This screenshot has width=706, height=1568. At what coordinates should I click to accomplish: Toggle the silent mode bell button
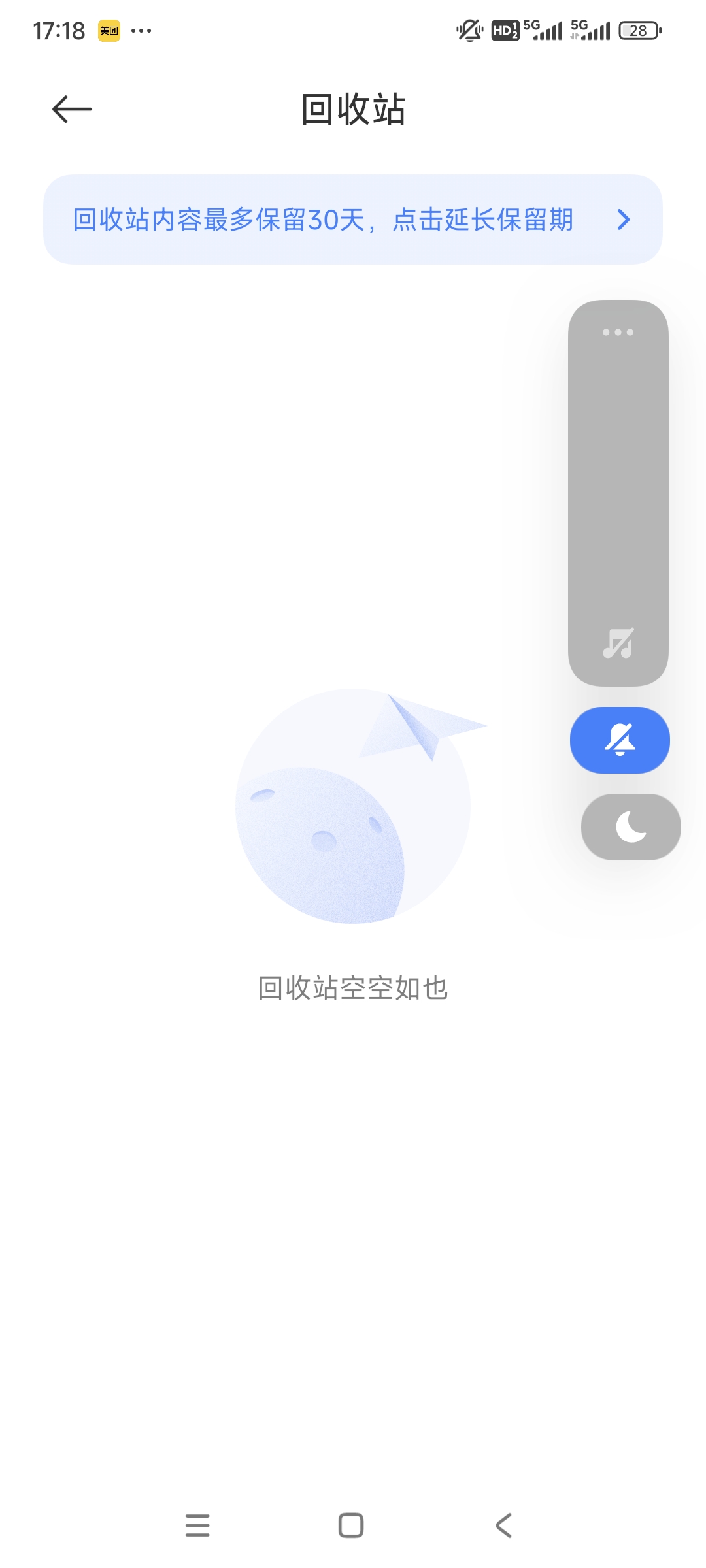[x=620, y=740]
